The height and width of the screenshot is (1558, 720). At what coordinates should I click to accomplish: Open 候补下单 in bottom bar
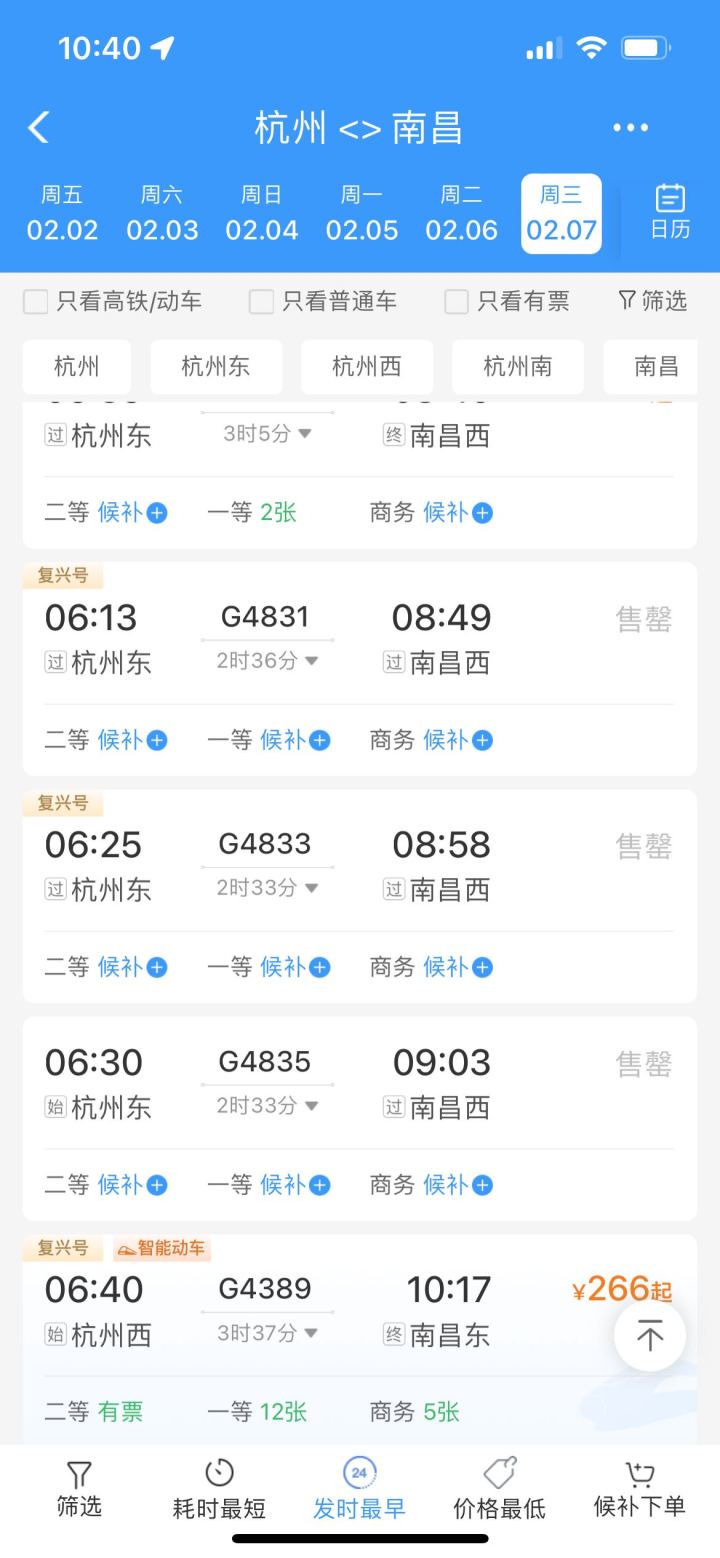tap(640, 1490)
